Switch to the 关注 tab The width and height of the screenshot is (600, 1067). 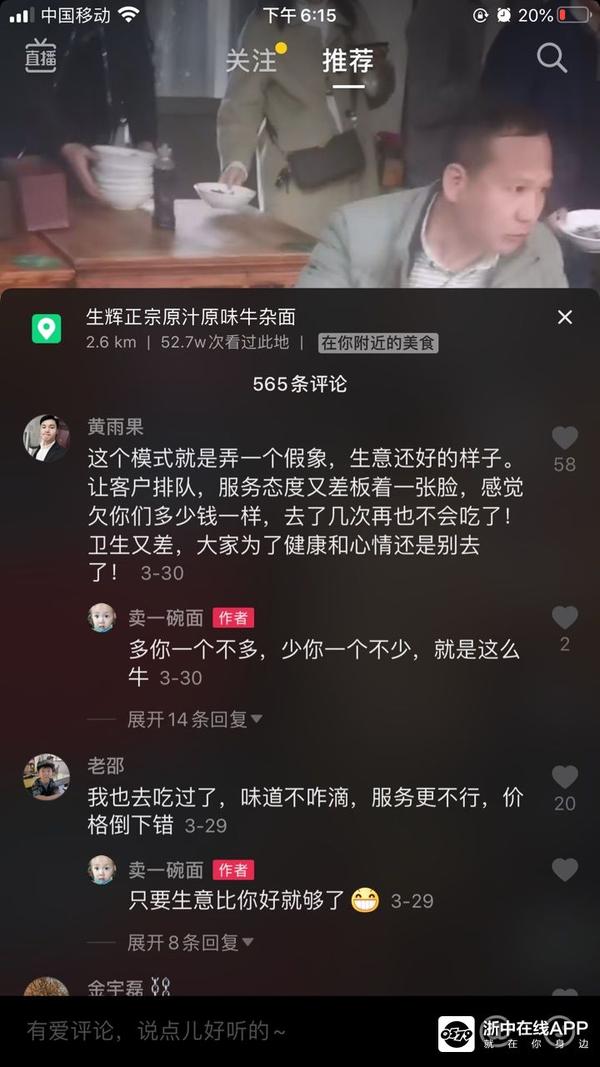tap(251, 60)
